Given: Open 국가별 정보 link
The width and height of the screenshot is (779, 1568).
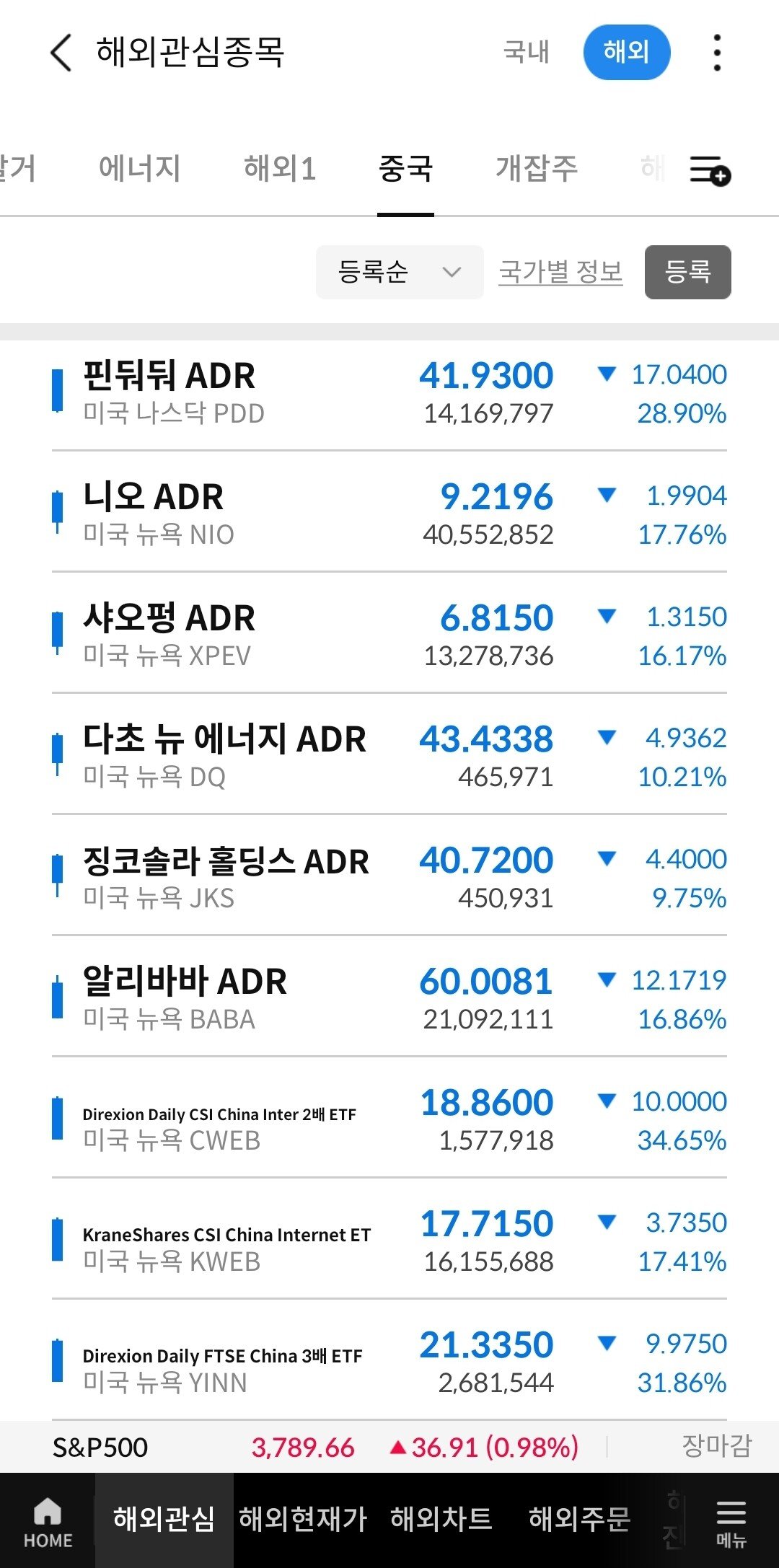Looking at the screenshot, I should point(560,272).
